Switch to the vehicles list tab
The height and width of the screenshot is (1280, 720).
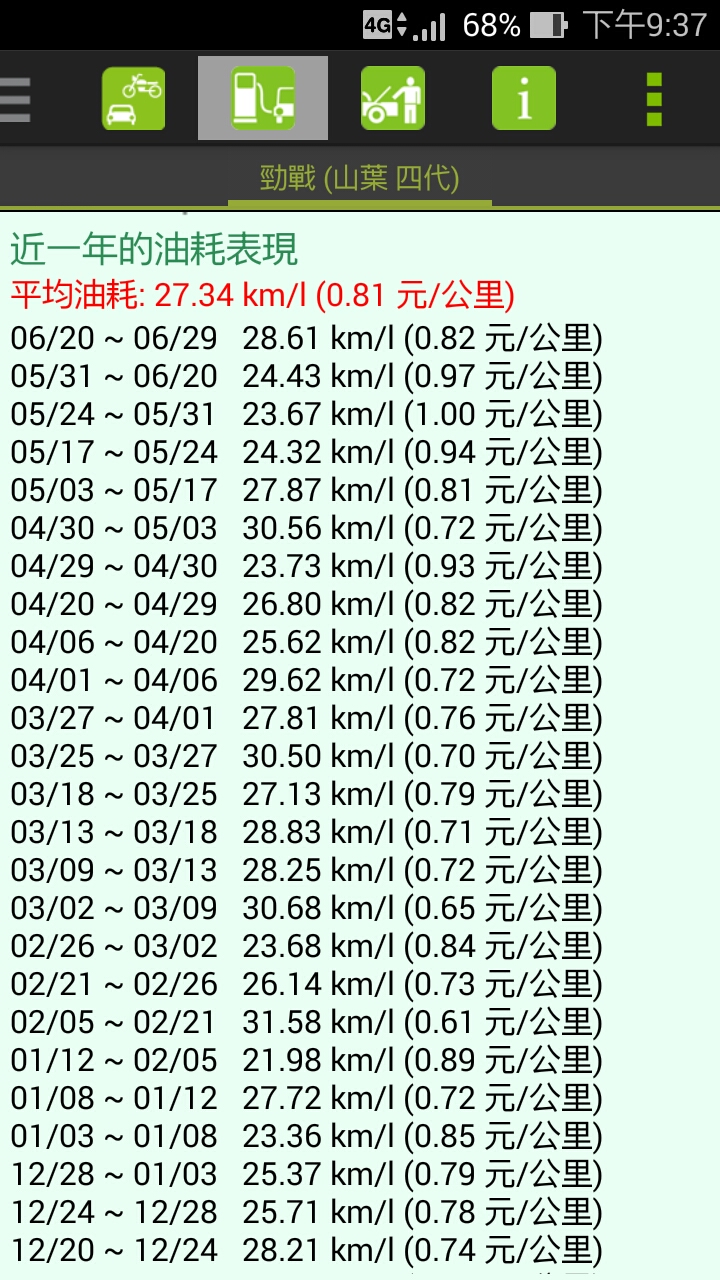(133, 99)
